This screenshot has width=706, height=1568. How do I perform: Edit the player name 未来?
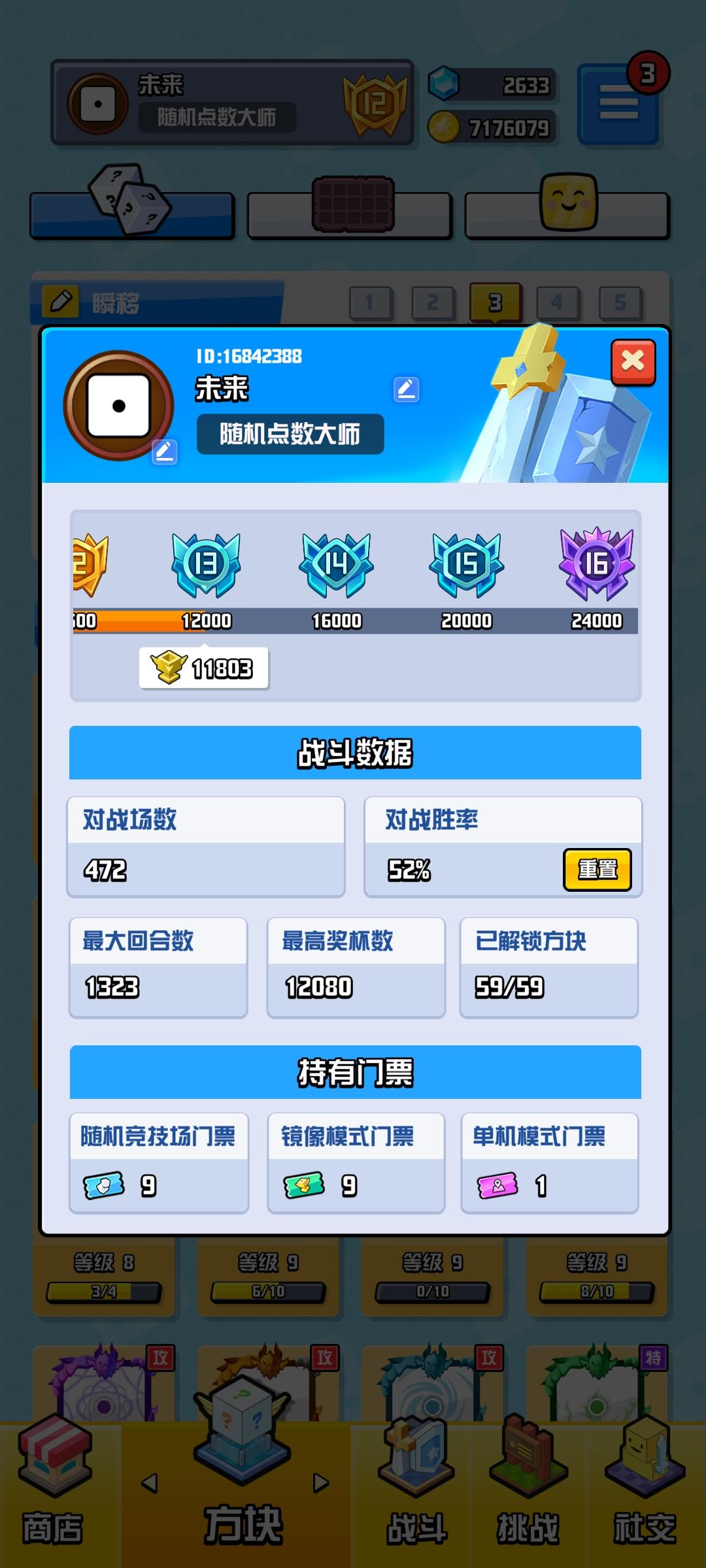tap(406, 389)
